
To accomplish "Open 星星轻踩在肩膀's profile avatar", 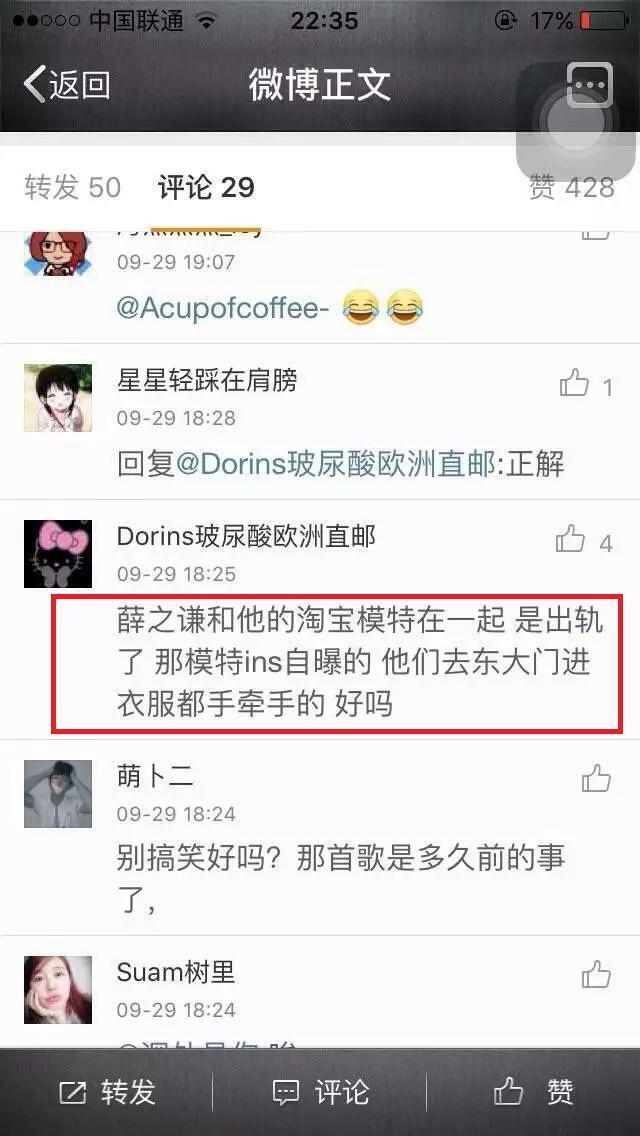I will click(57, 397).
